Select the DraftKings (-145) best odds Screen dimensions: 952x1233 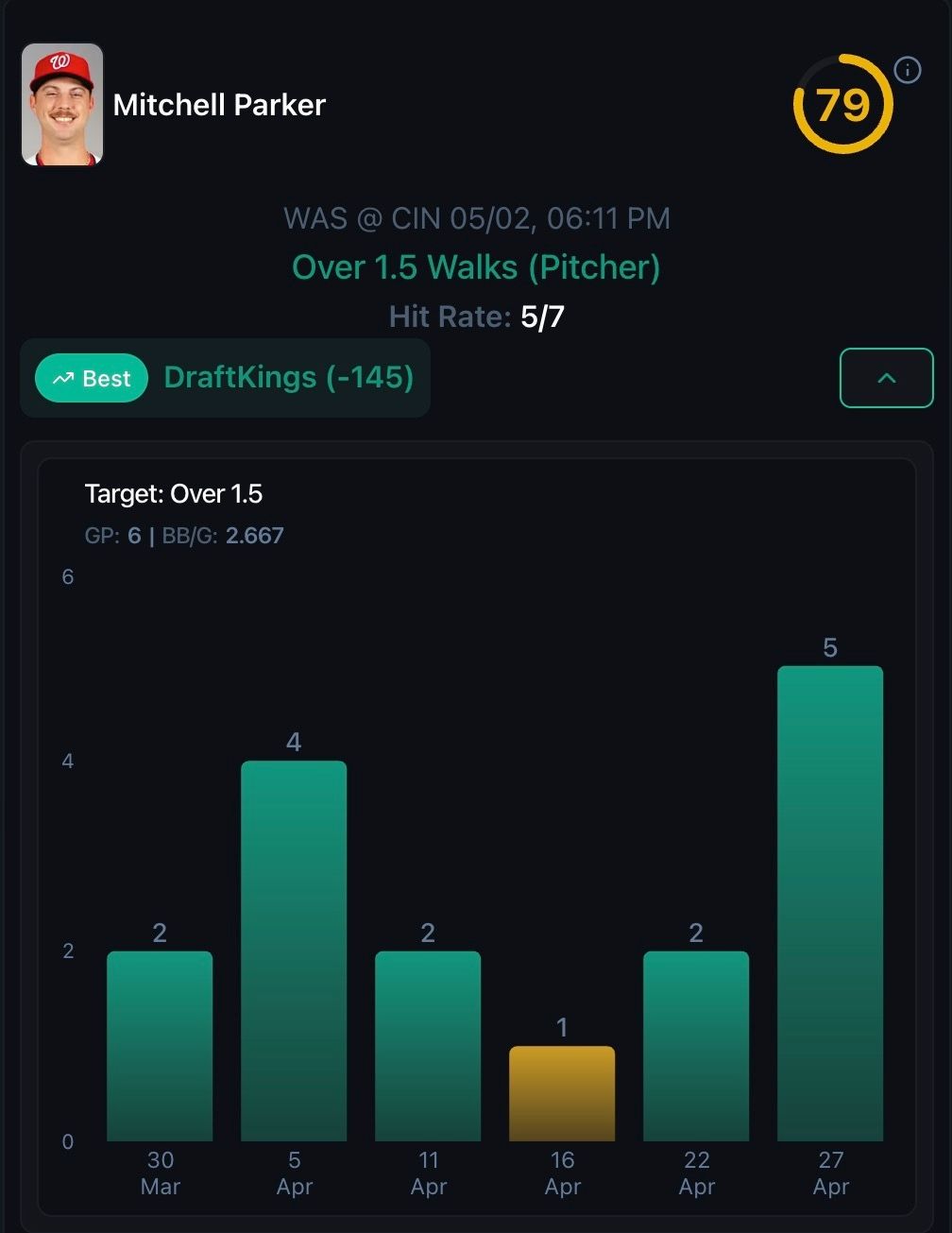click(288, 378)
